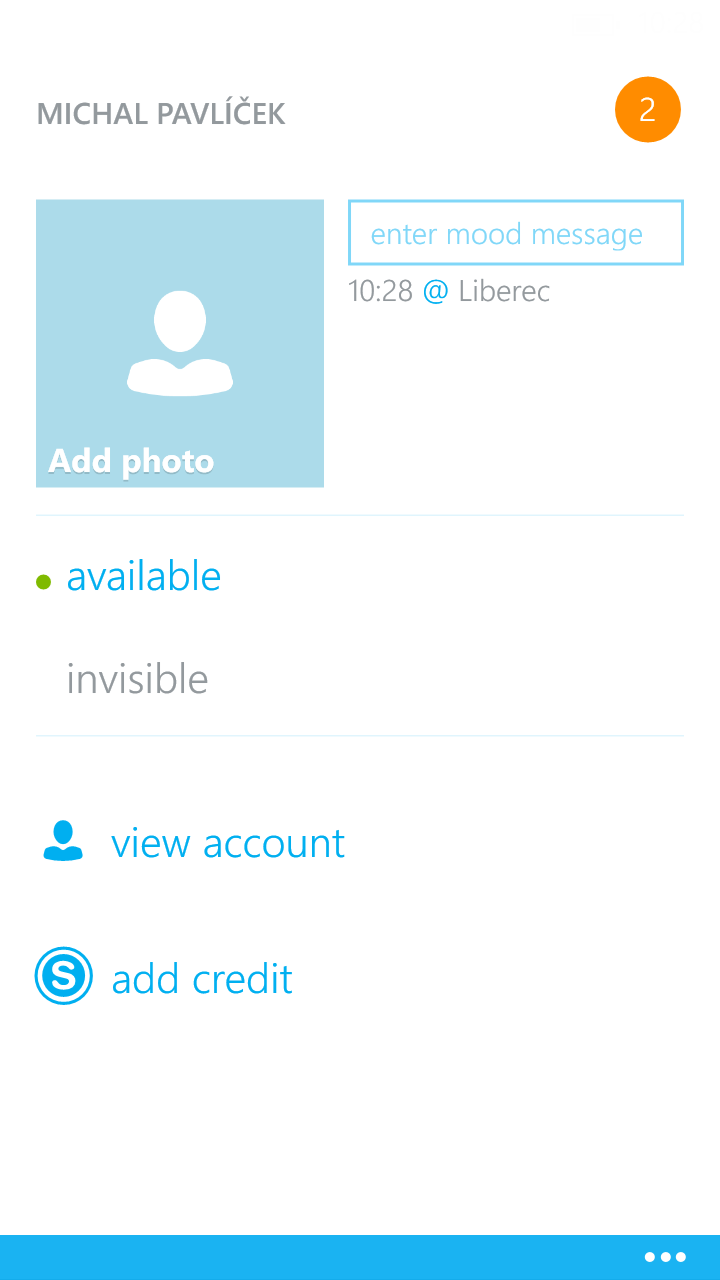Toggle presence by selecting invisible mode

point(137,678)
